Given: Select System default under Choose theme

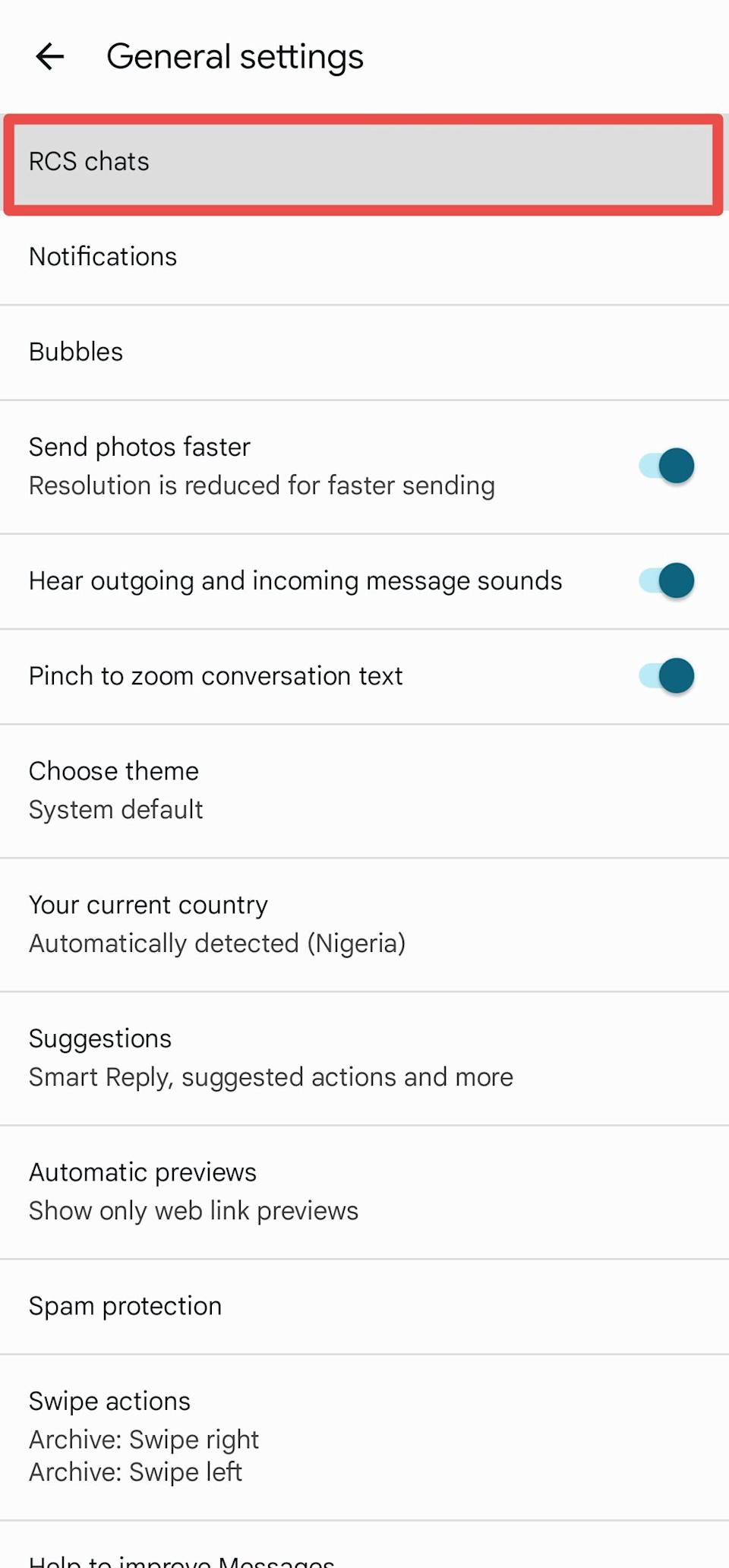Looking at the screenshot, I should point(115,809).
